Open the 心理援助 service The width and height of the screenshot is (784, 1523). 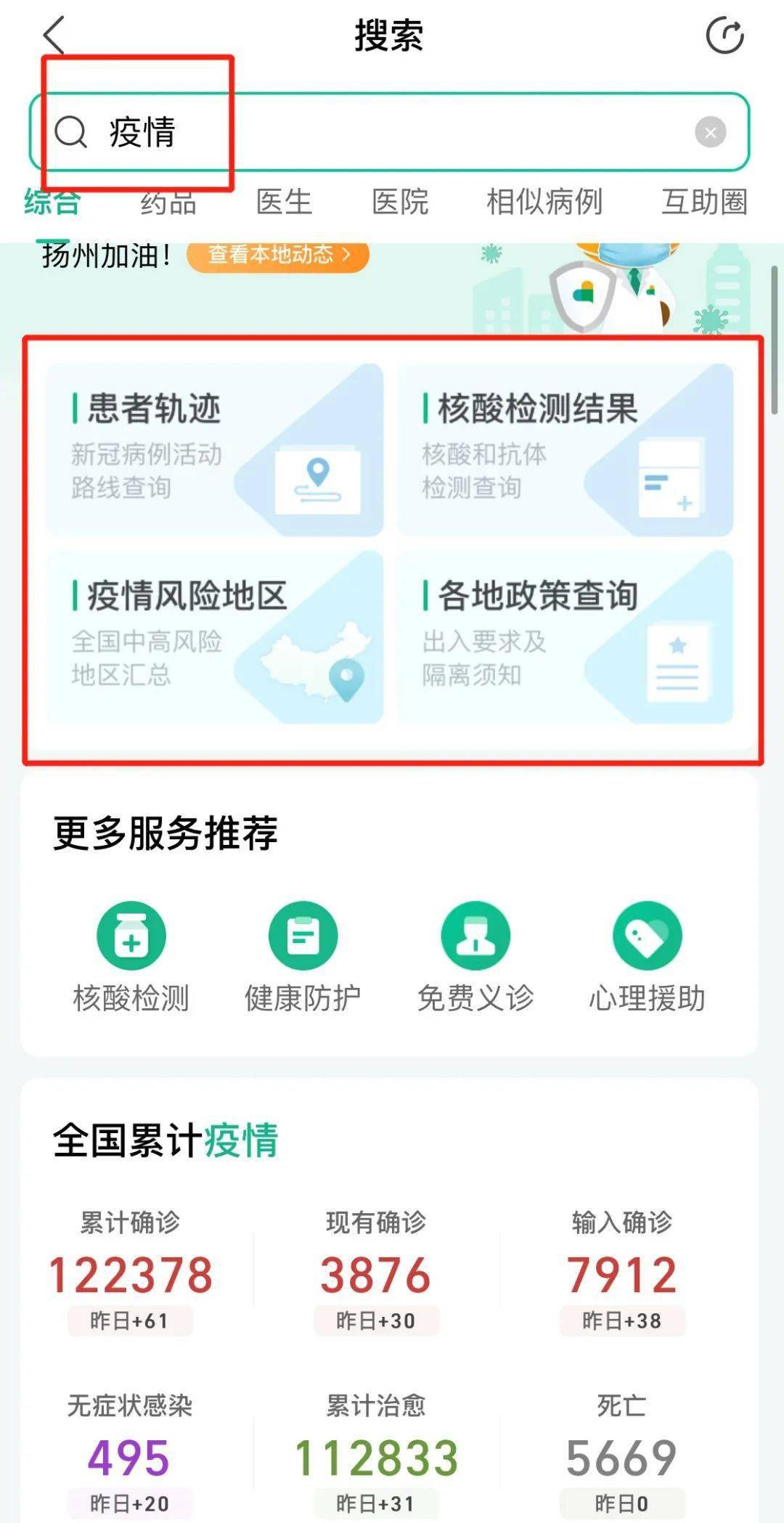tap(647, 958)
